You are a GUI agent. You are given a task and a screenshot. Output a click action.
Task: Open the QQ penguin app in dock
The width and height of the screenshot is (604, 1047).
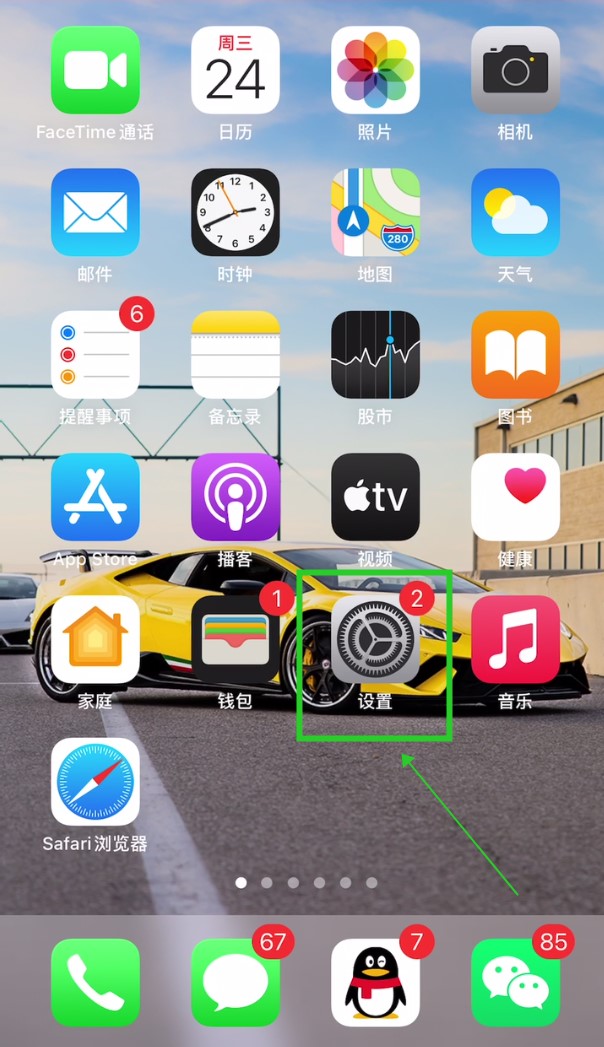[375, 982]
